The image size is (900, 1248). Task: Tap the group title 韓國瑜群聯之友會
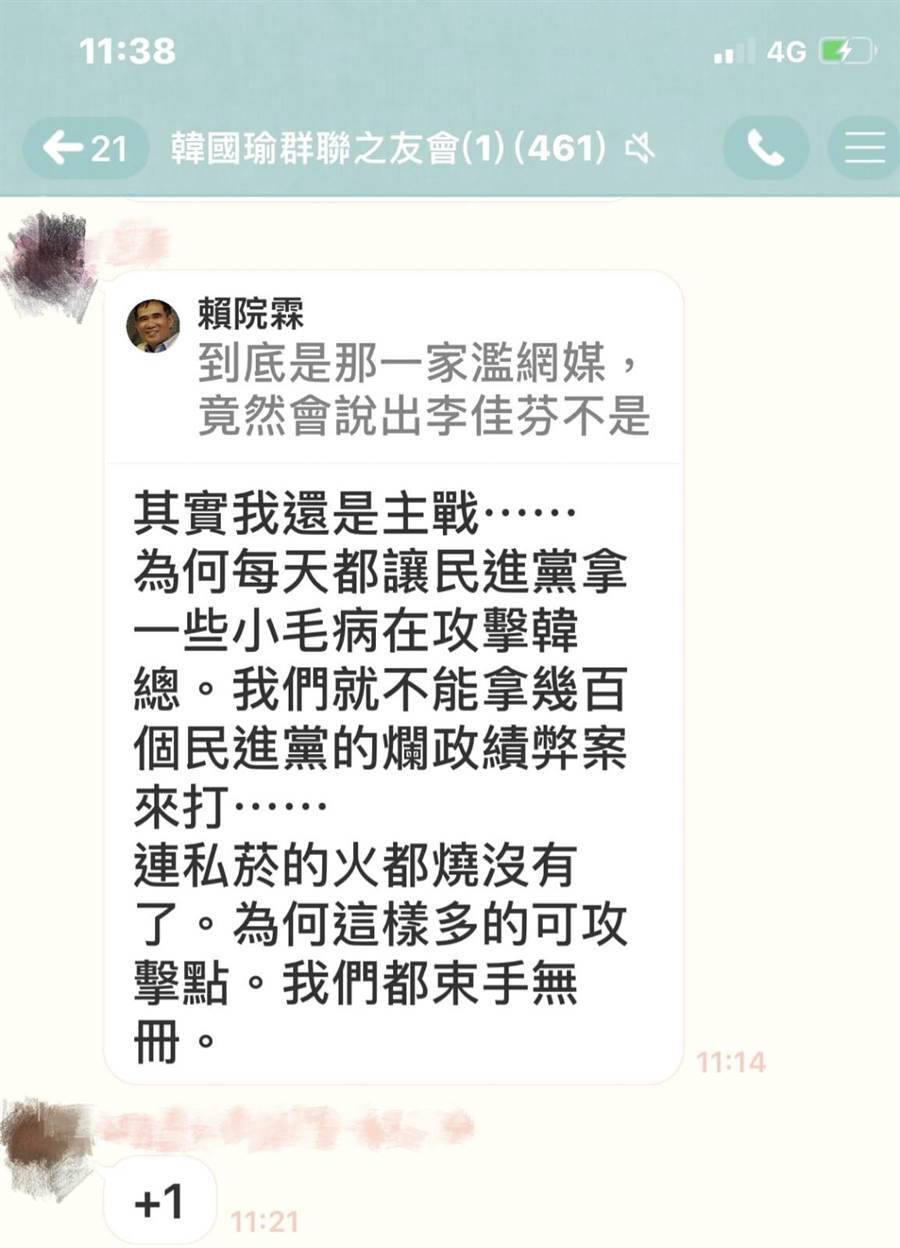(390, 149)
